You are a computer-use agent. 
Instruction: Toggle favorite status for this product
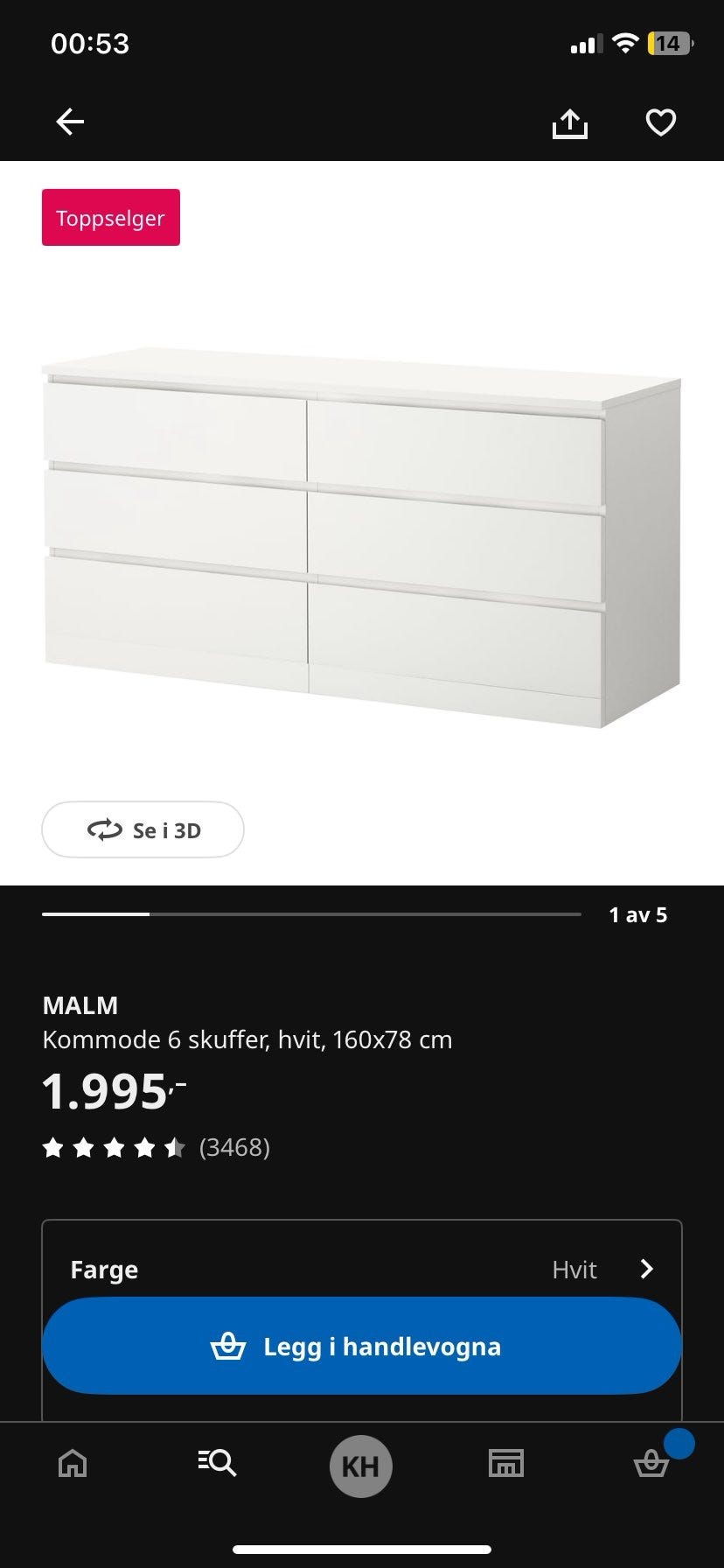(661, 122)
